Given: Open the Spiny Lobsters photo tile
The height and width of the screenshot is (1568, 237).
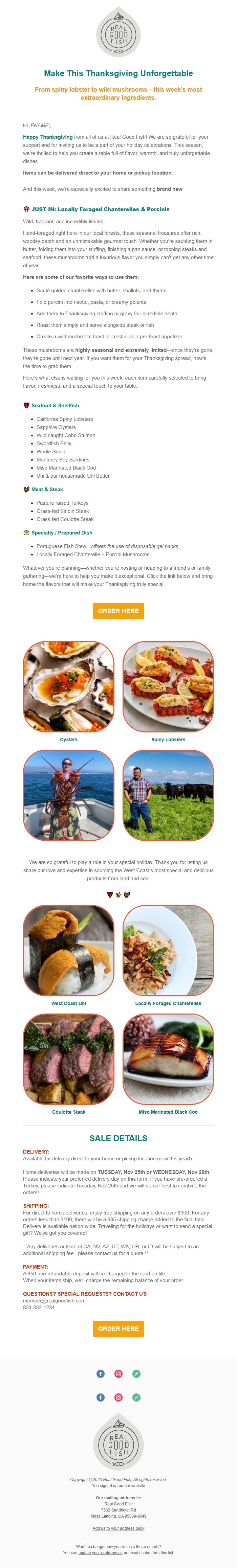Looking at the screenshot, I should click(x=168, y=687).
